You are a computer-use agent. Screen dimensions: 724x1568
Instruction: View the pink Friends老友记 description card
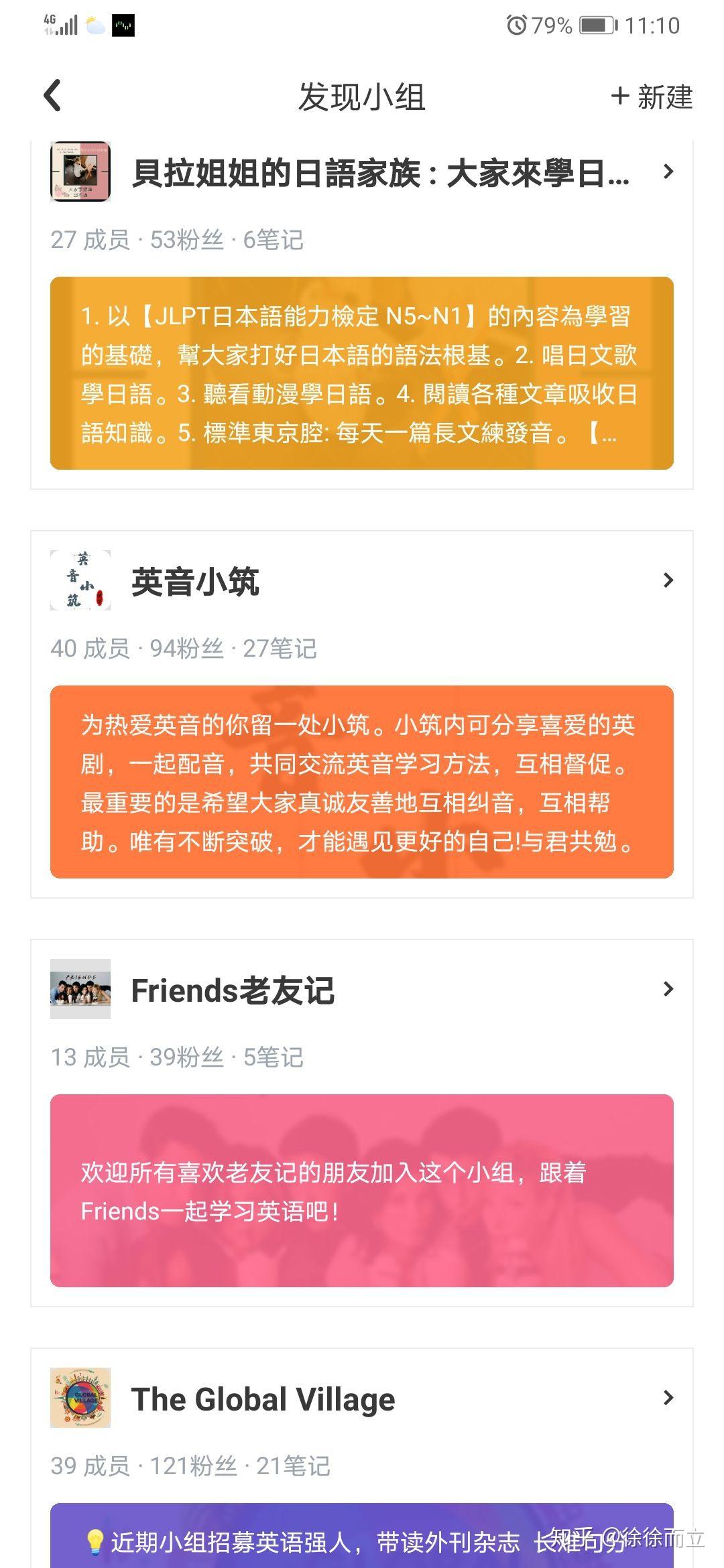tap(362, 1190)
